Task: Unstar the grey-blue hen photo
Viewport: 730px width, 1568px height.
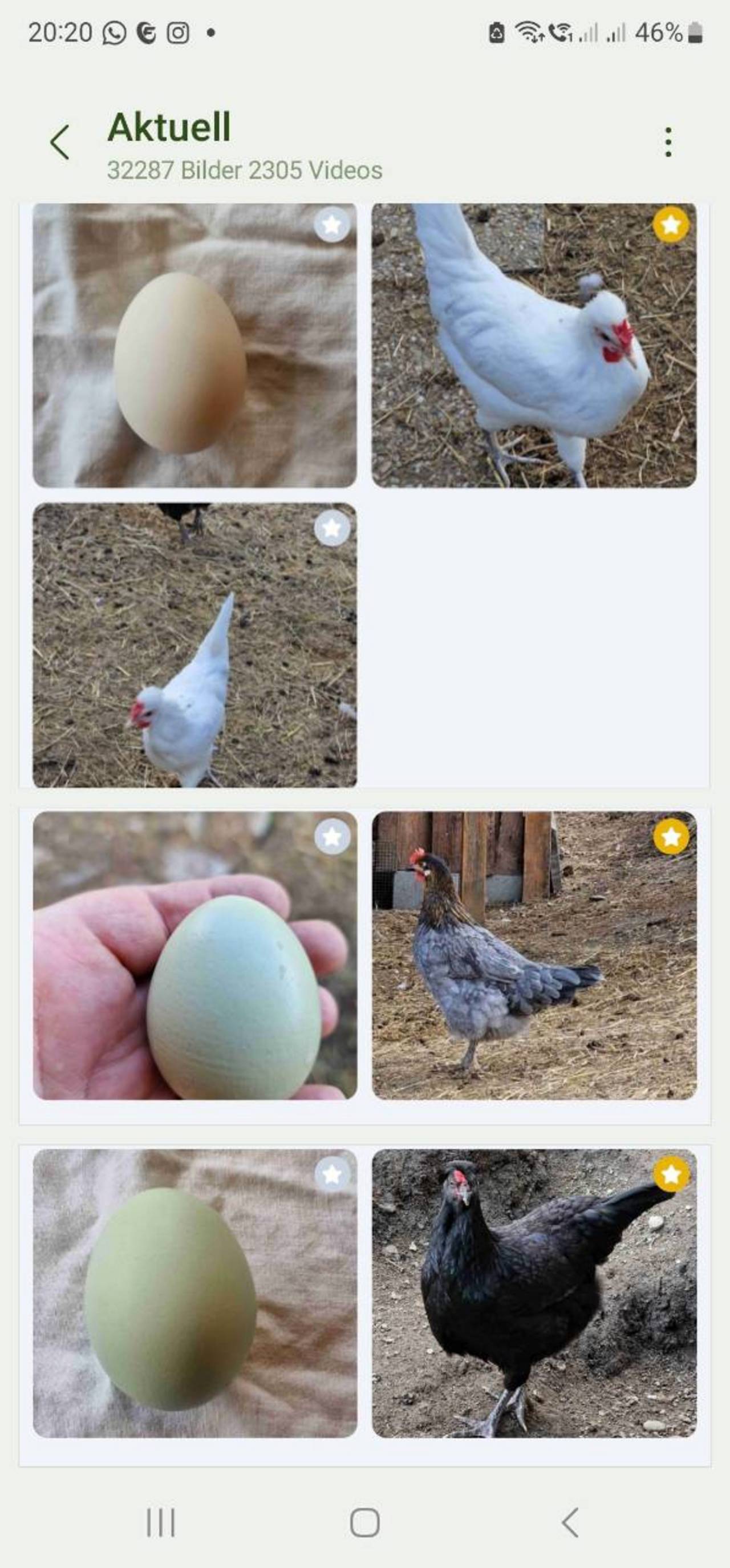Action: click(x=671, y=837)
